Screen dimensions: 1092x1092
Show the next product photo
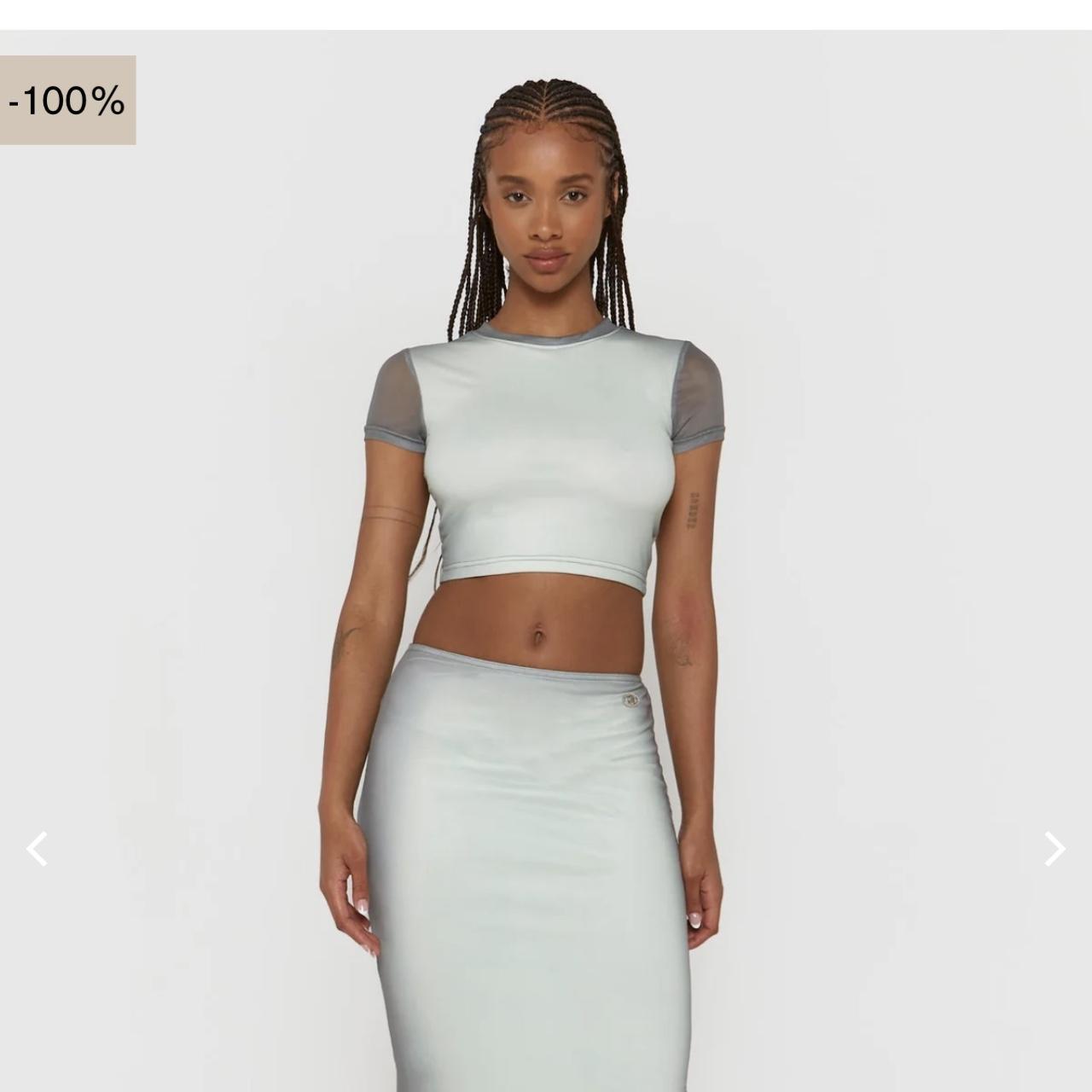tap(1054, 849)
